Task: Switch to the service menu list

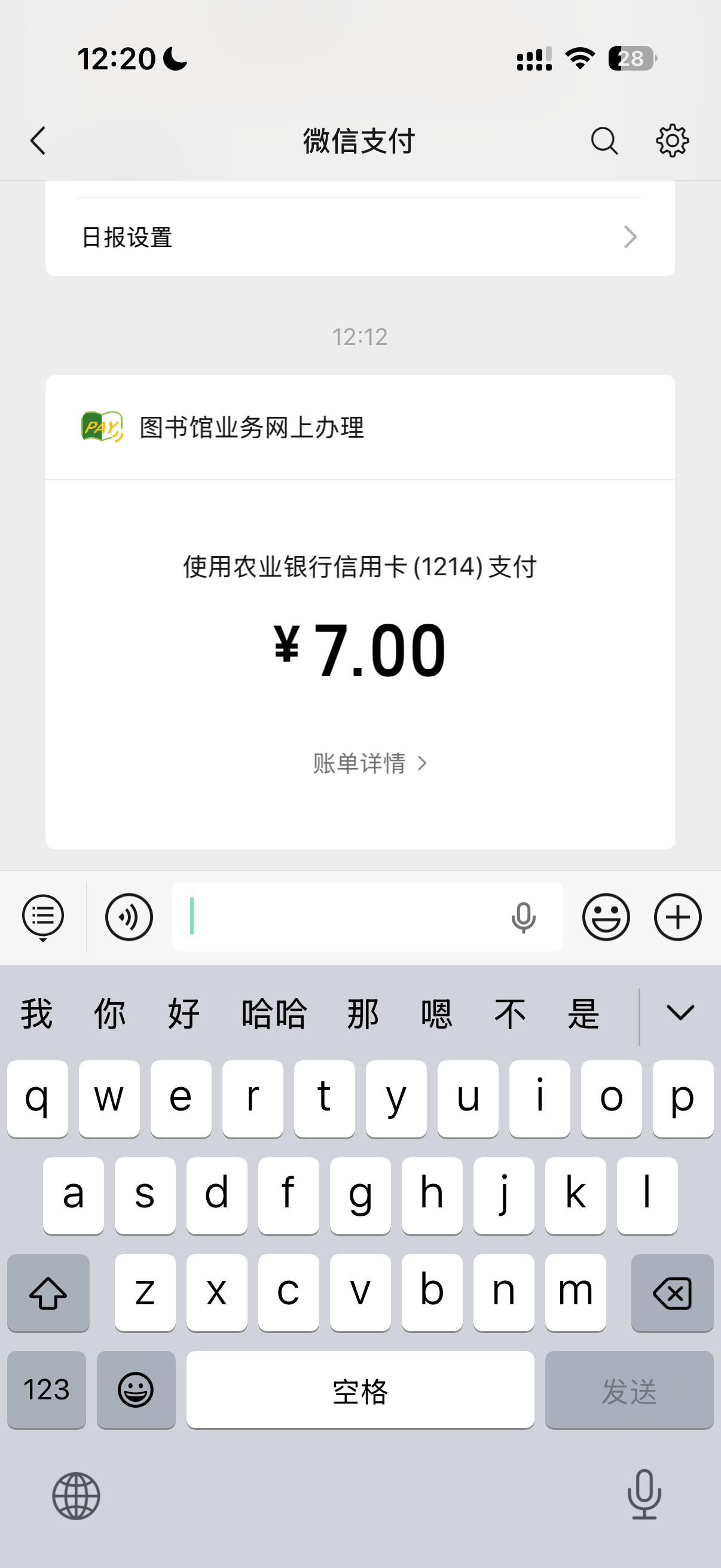Action: [x=43, y=917]
